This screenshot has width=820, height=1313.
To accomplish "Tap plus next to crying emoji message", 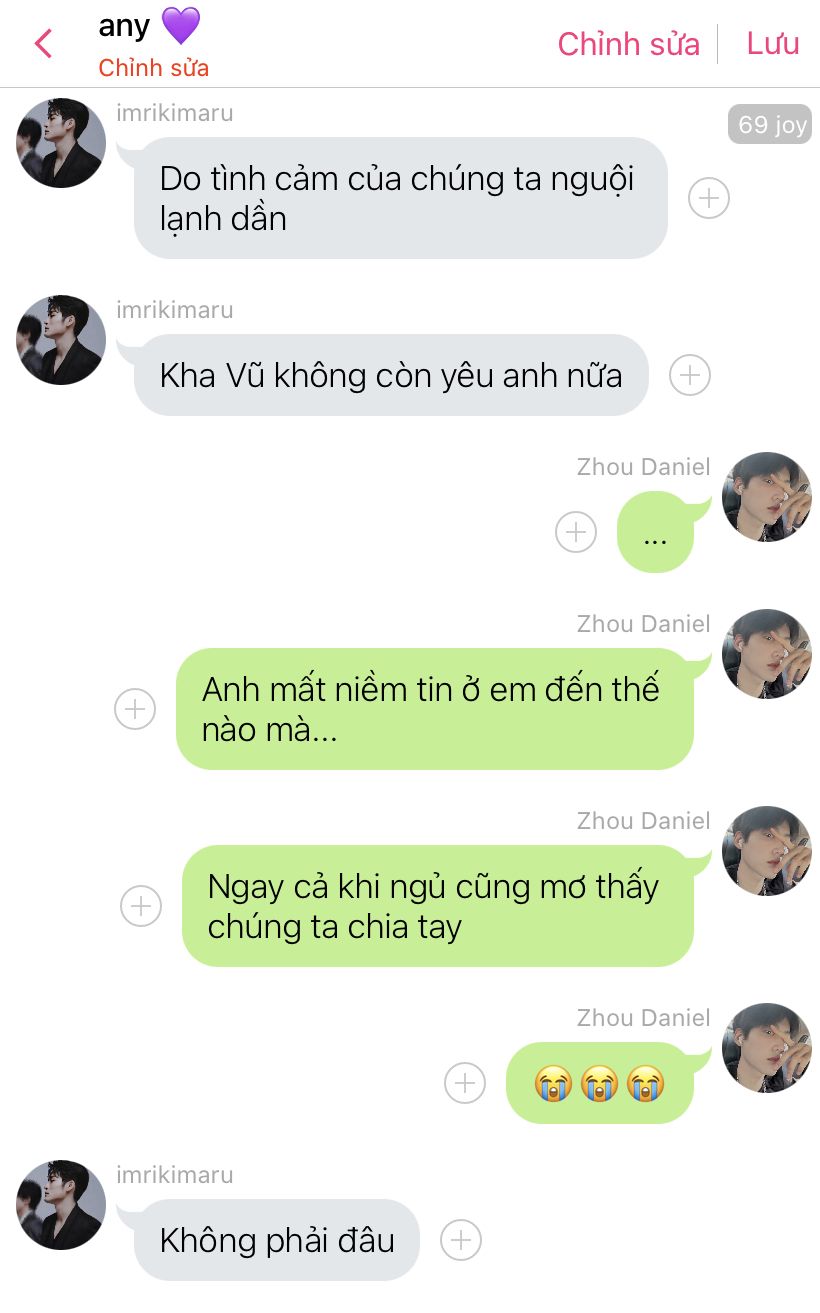I will point(464,1083).
